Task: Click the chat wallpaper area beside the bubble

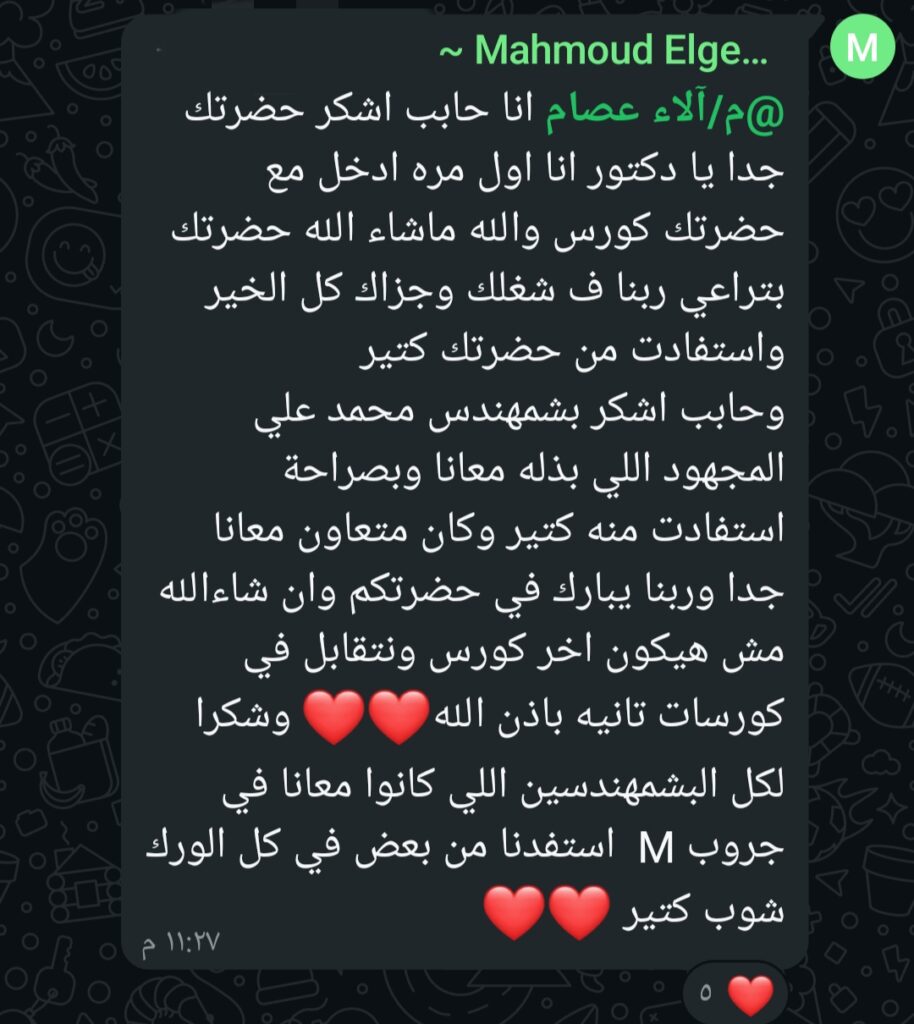Action: 60,500
